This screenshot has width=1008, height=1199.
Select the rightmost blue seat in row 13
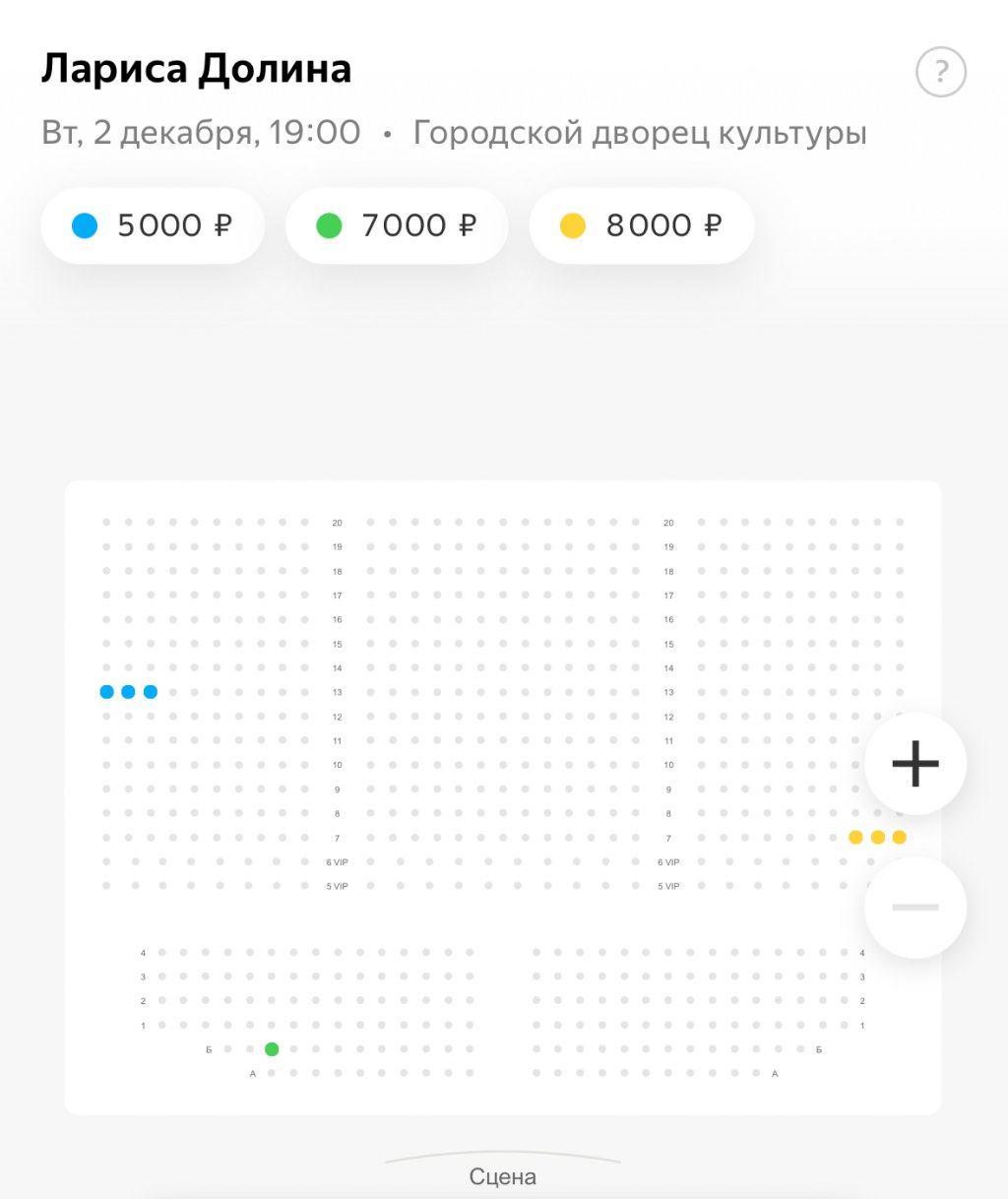149,691
